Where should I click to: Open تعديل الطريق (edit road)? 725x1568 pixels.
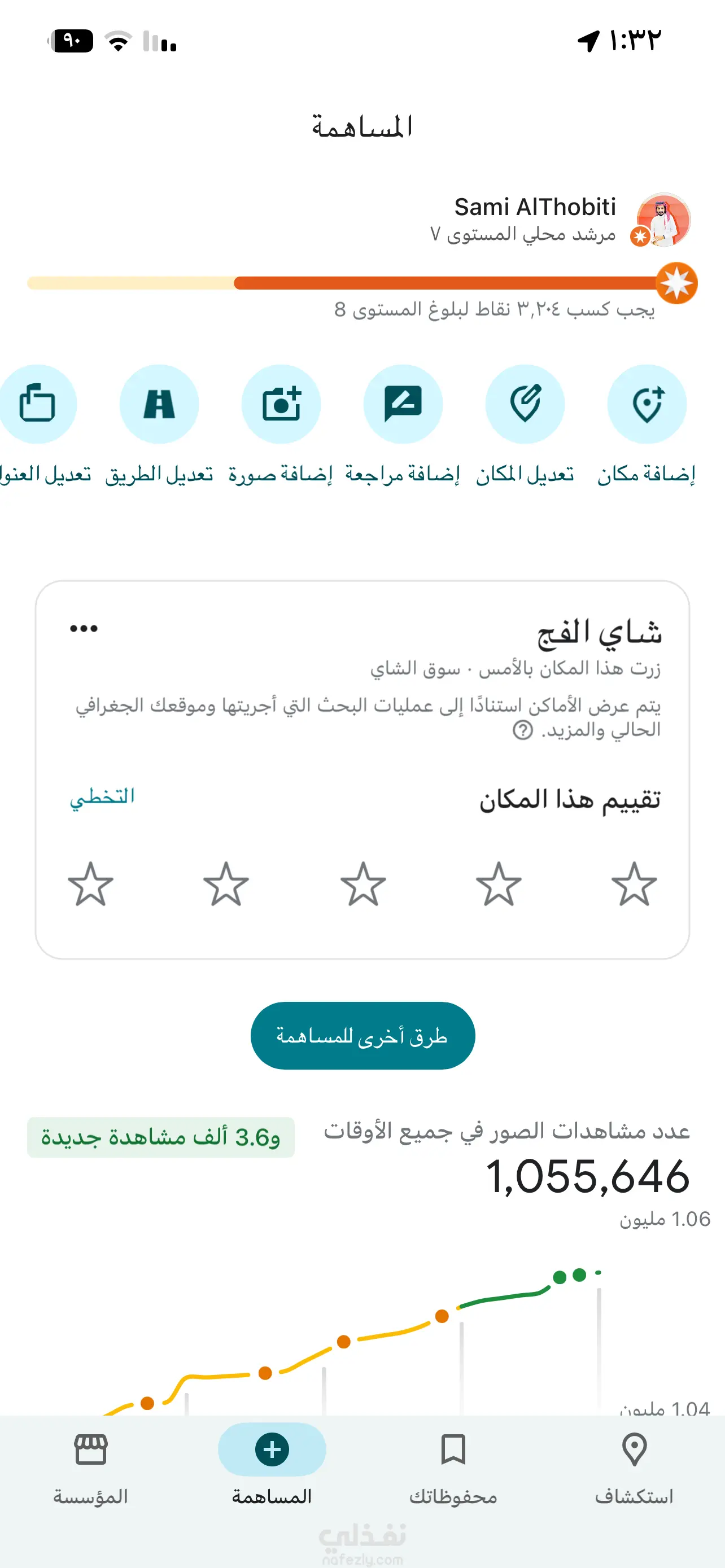point(159,404)
